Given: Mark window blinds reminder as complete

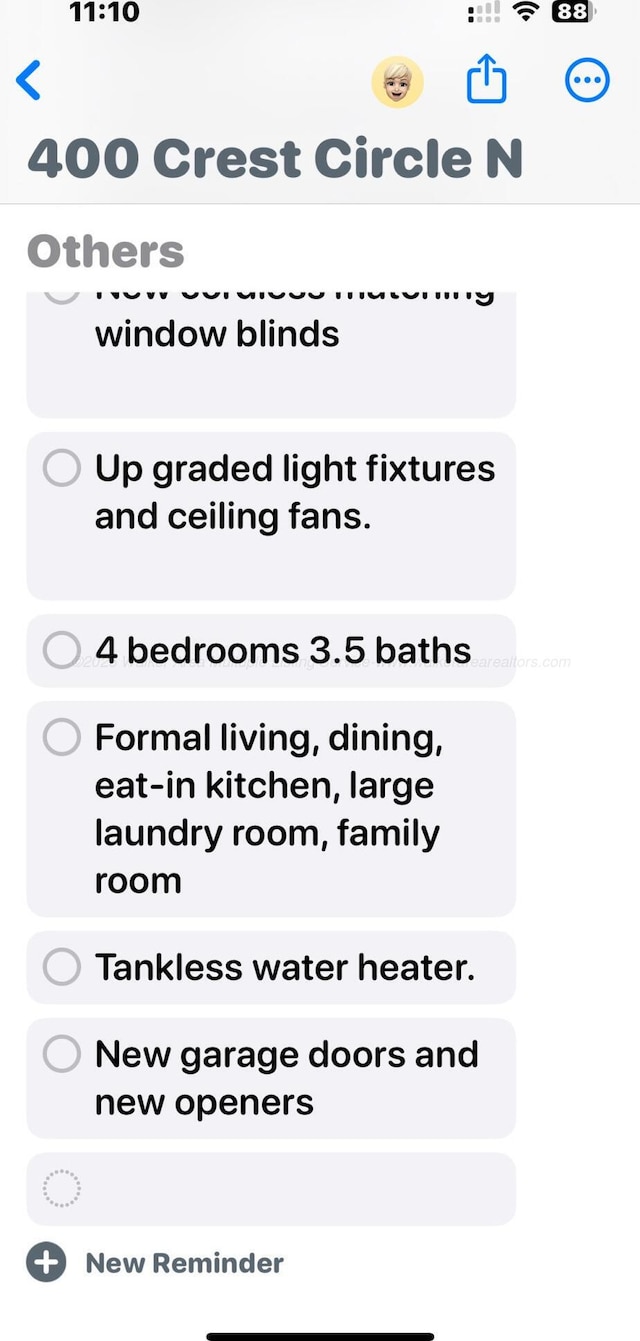Looking at the screenshot, I should point(62,296).
